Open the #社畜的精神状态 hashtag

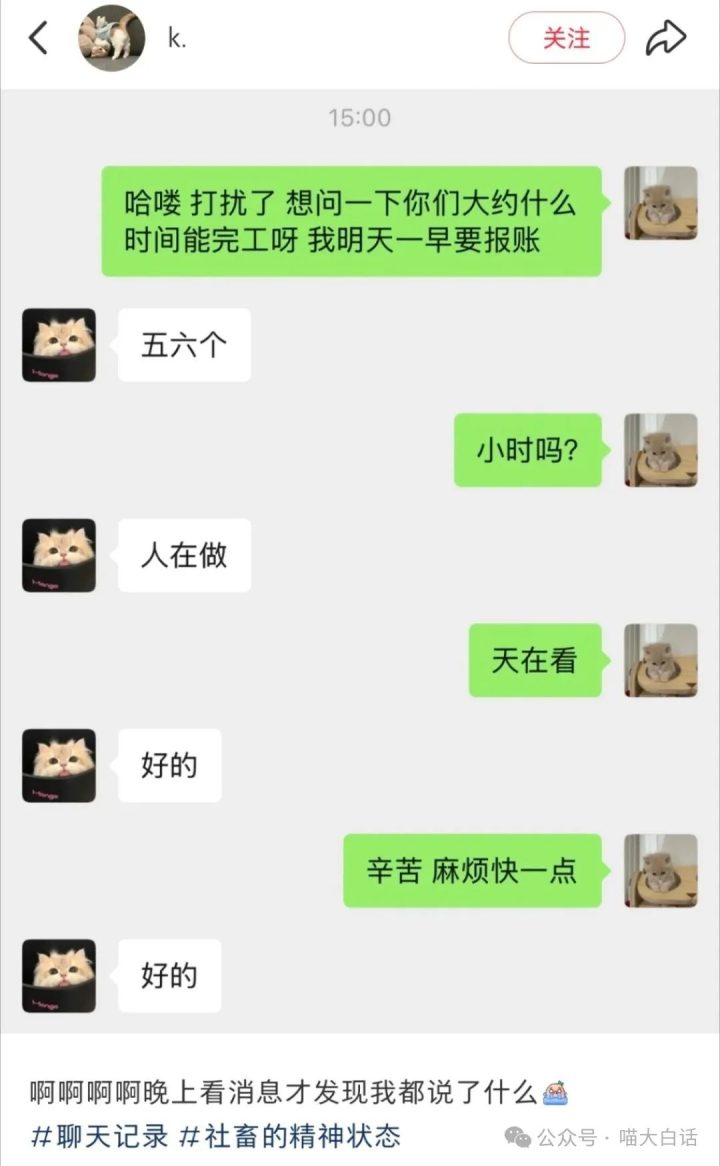[x=290, y=1136]
